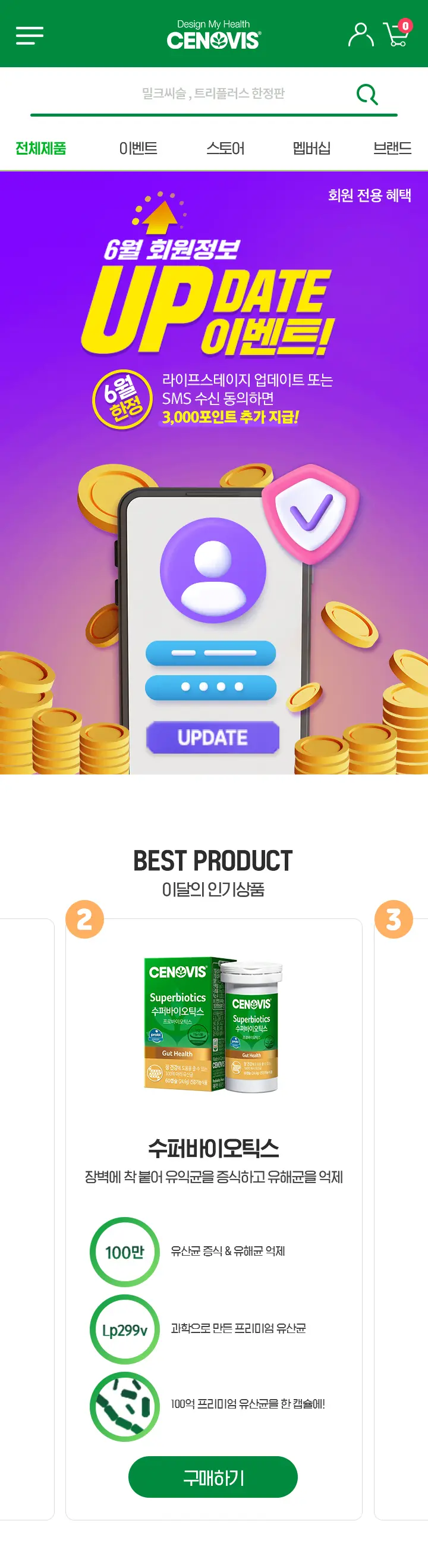This screenshot has width=428, height=1568.
Task: Switch to the 이벤트 tab
Action: tap(138, 148)
